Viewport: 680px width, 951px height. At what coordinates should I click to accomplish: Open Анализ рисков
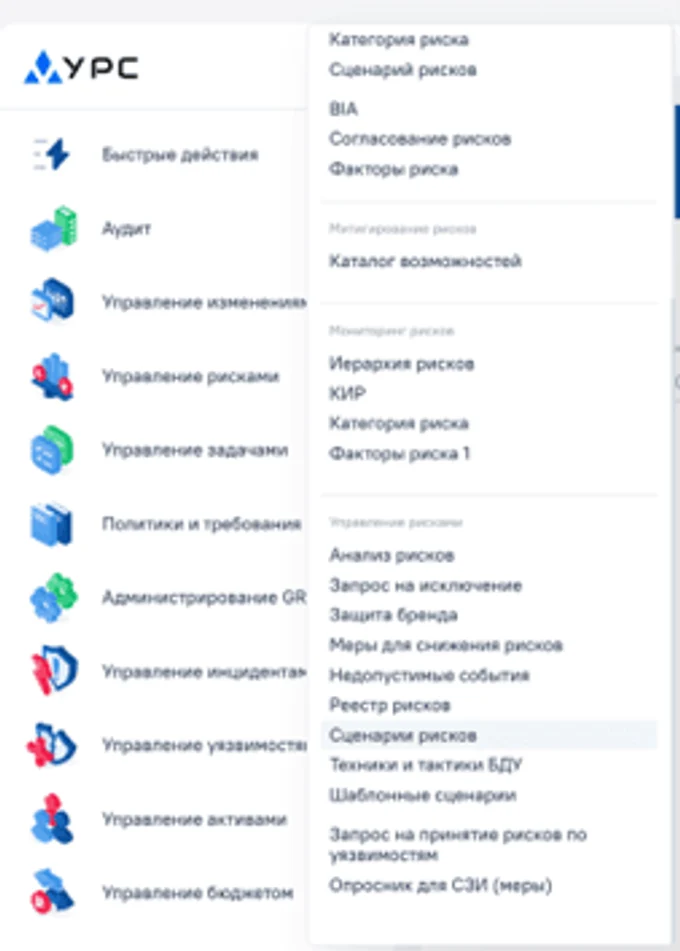tap(391, 555)
